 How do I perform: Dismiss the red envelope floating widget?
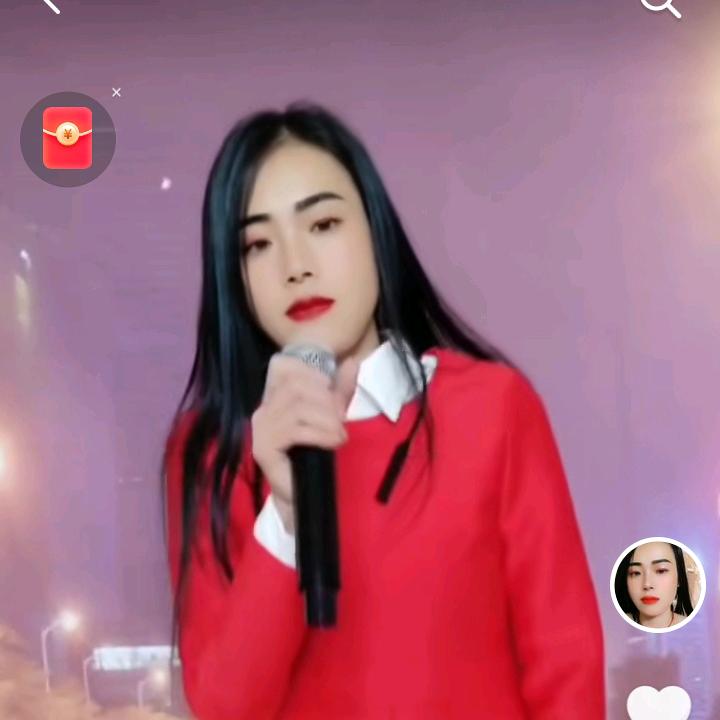click(117, 92)
